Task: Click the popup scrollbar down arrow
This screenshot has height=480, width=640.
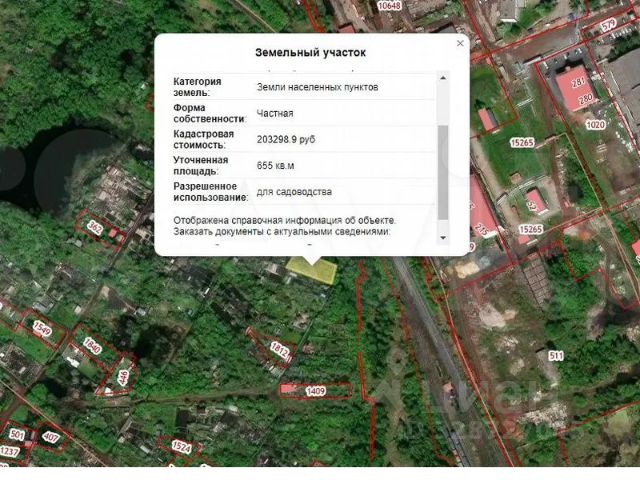Action: coord(444,238)
